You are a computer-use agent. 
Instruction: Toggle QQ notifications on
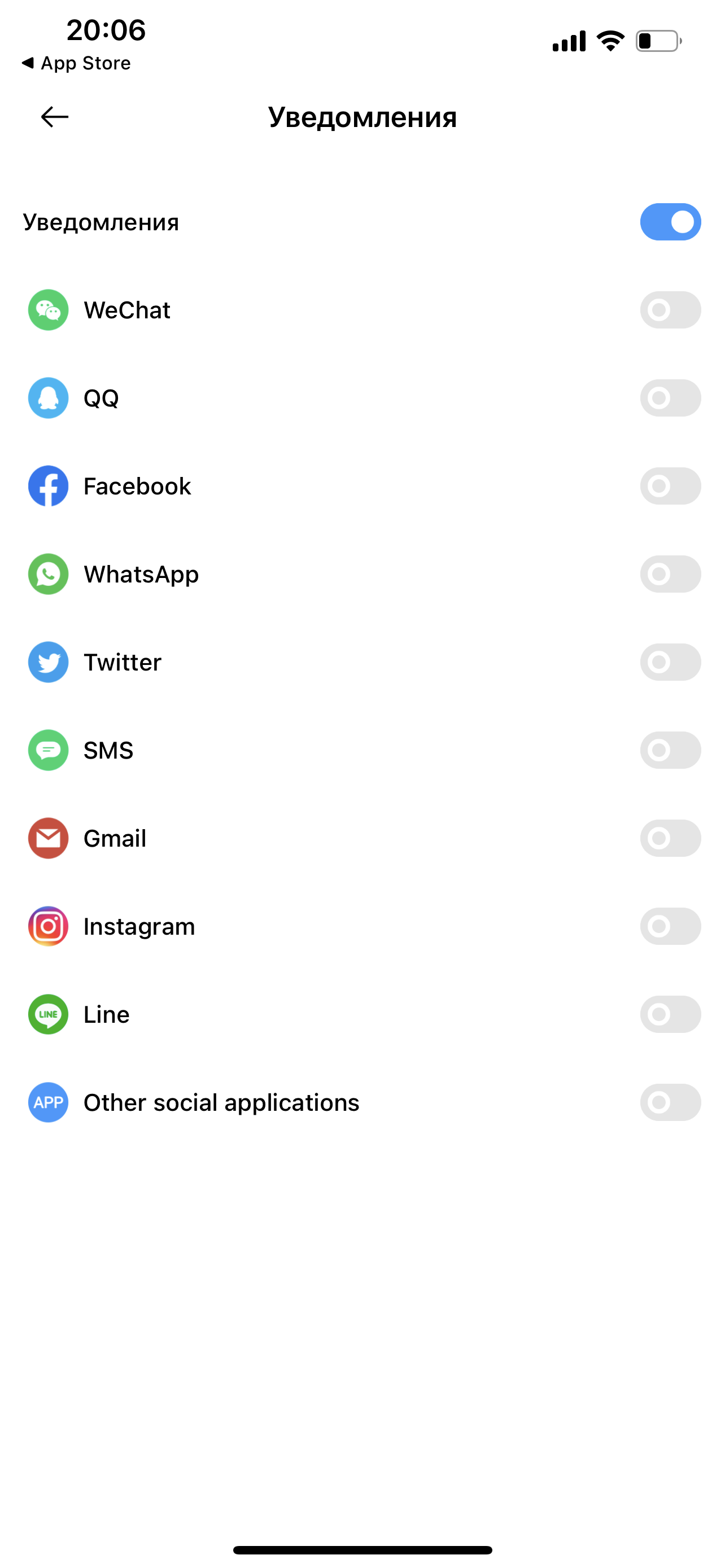[670, 398]
